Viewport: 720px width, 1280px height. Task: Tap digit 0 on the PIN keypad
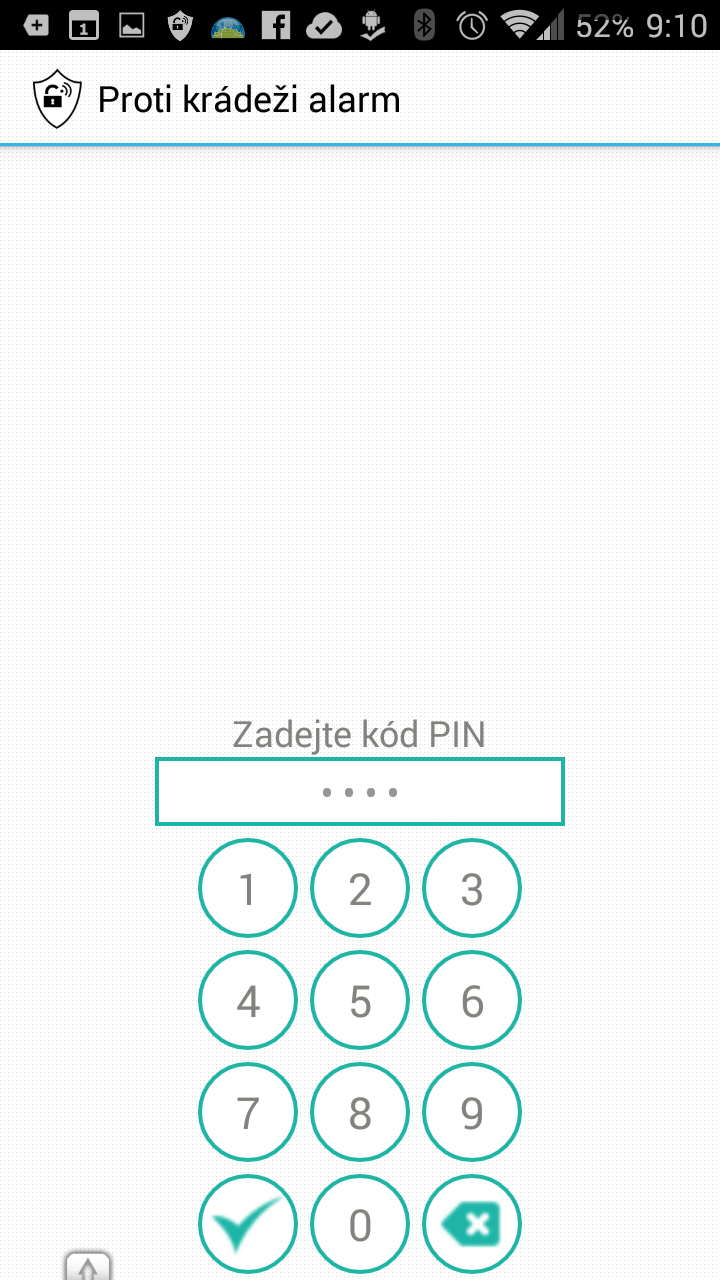click(x=360, y=1224)
